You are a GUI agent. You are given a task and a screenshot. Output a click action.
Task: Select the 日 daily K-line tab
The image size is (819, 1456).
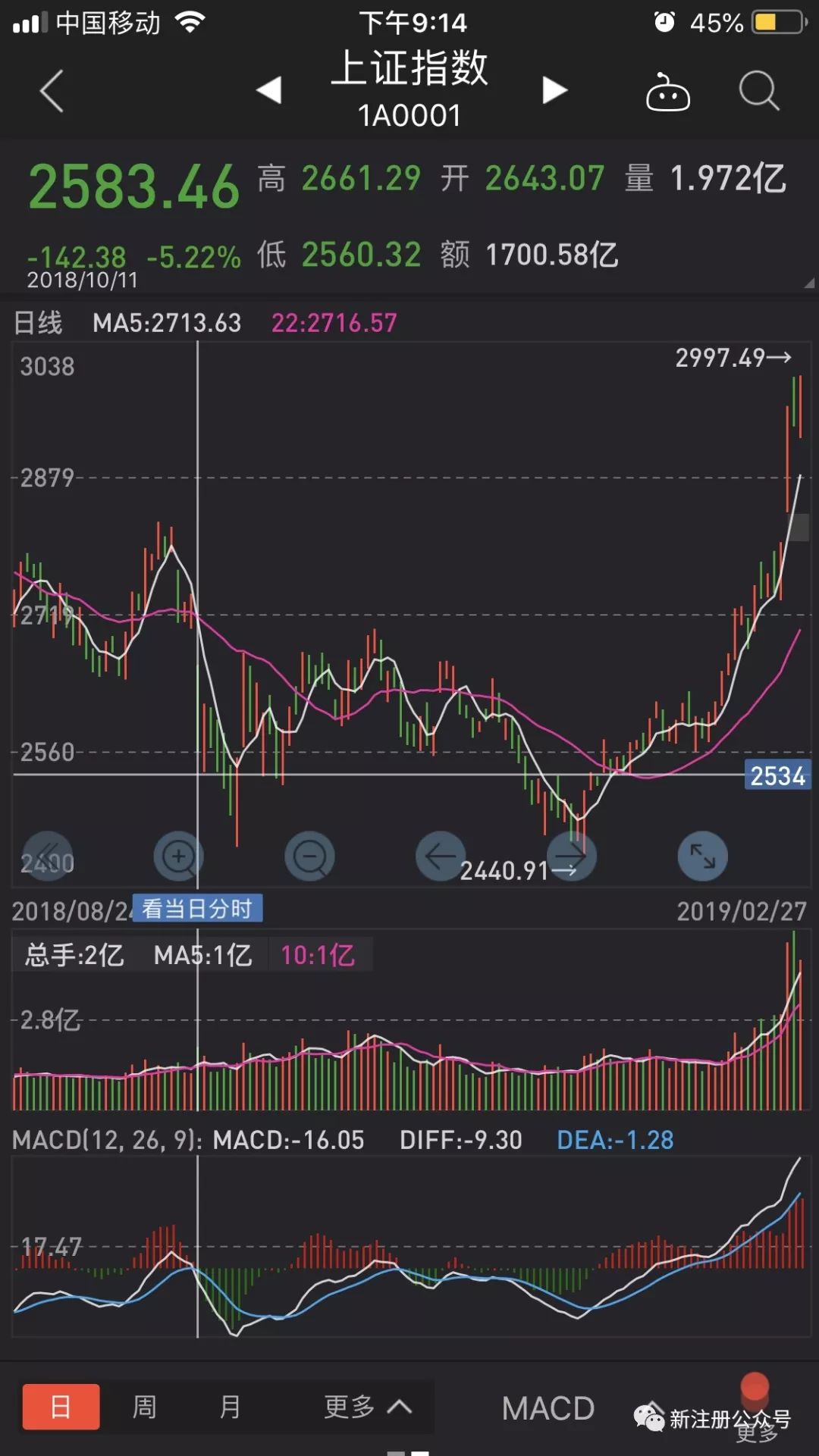[x=61, y=1407]
